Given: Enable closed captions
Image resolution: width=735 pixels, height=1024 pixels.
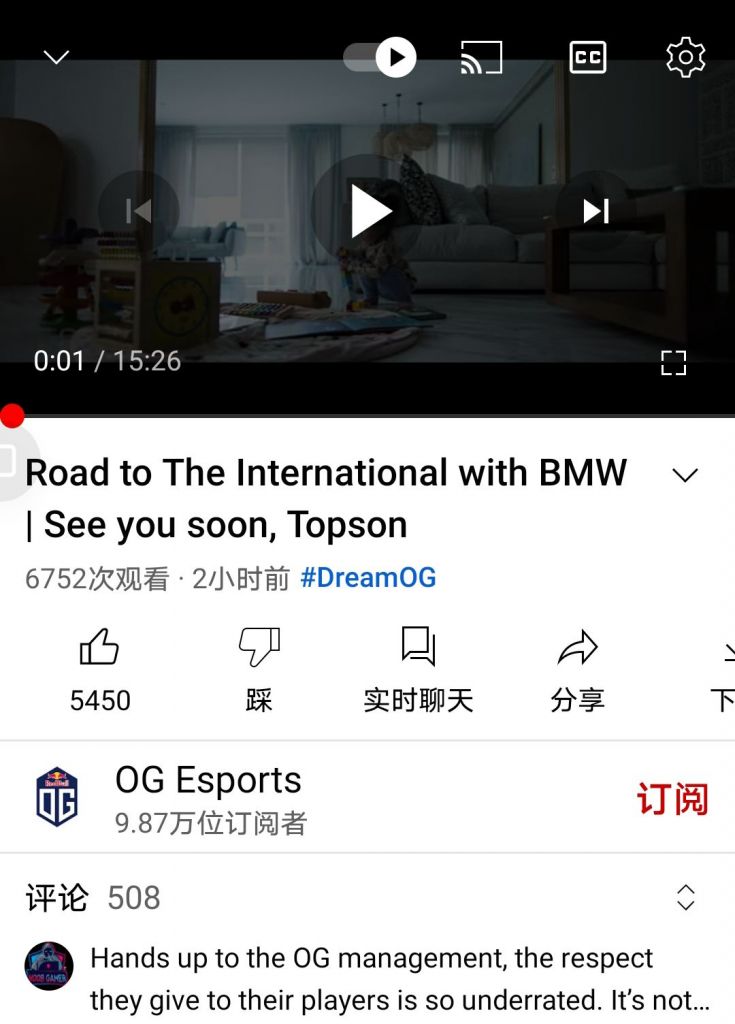Looking at the screenshot, I should coord(588,57).
